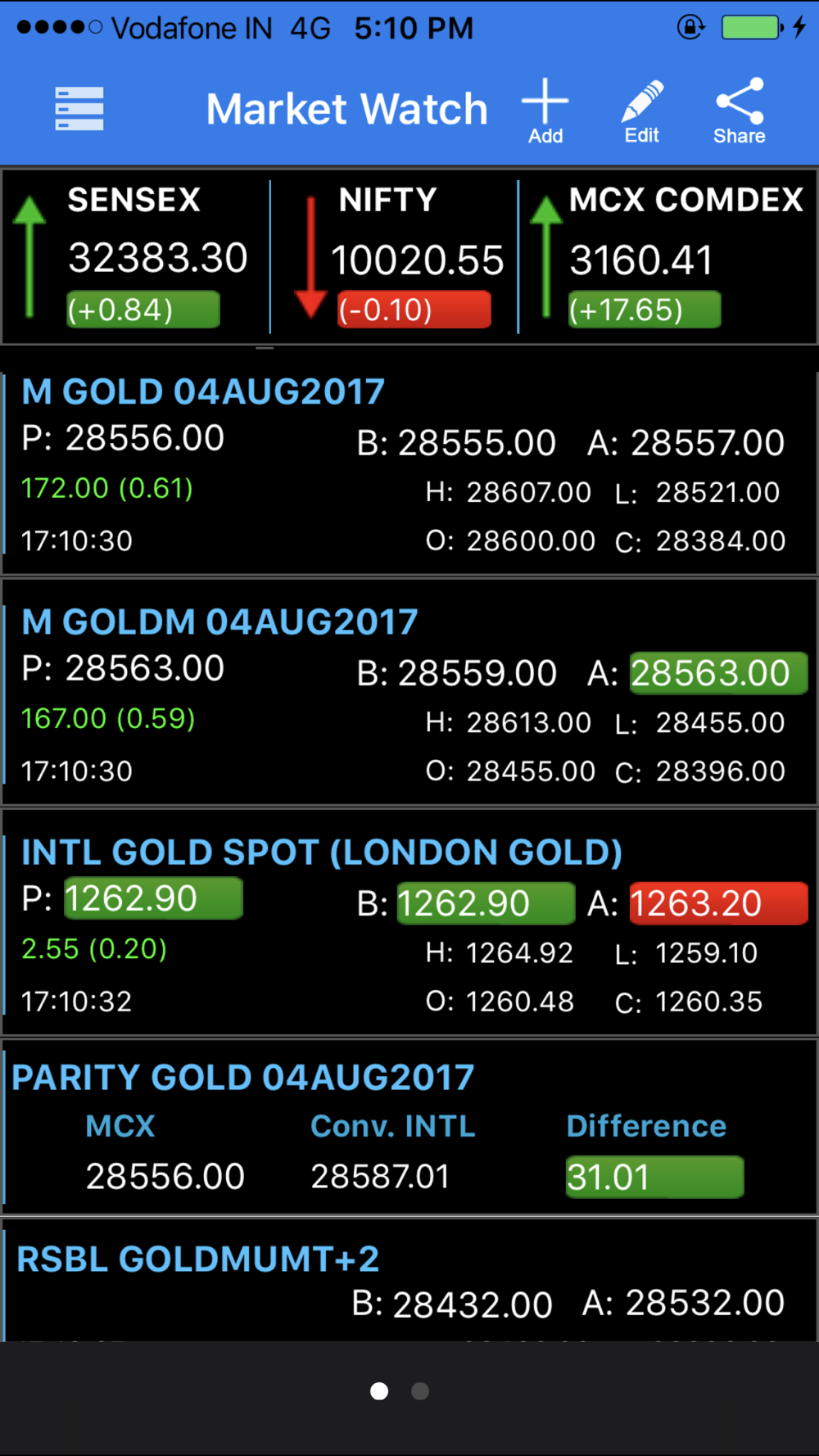Tap the Edit pencil button
The width and height of the screenshot is (819, 1456).
[x=642, y=112]
